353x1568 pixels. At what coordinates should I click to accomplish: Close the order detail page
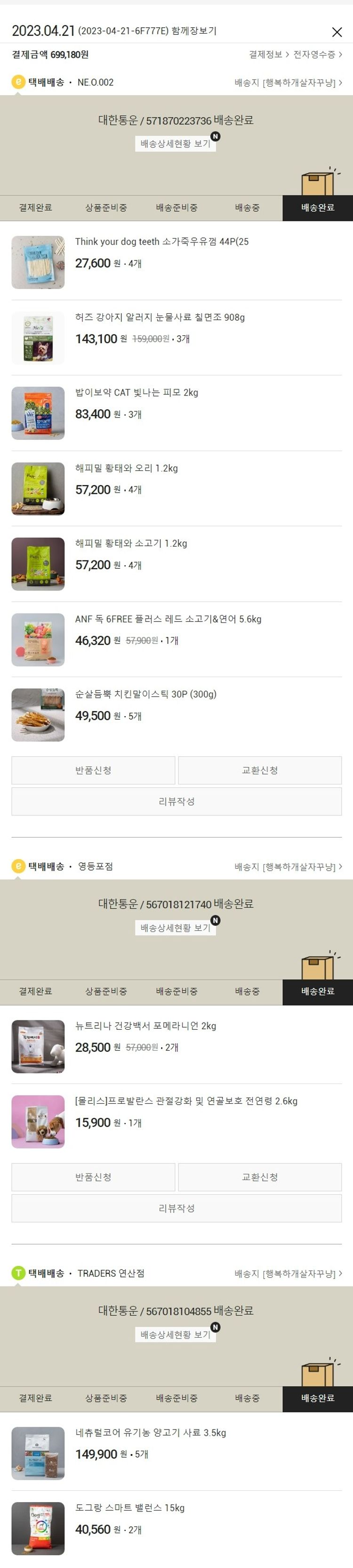click(x=337, y=32)
